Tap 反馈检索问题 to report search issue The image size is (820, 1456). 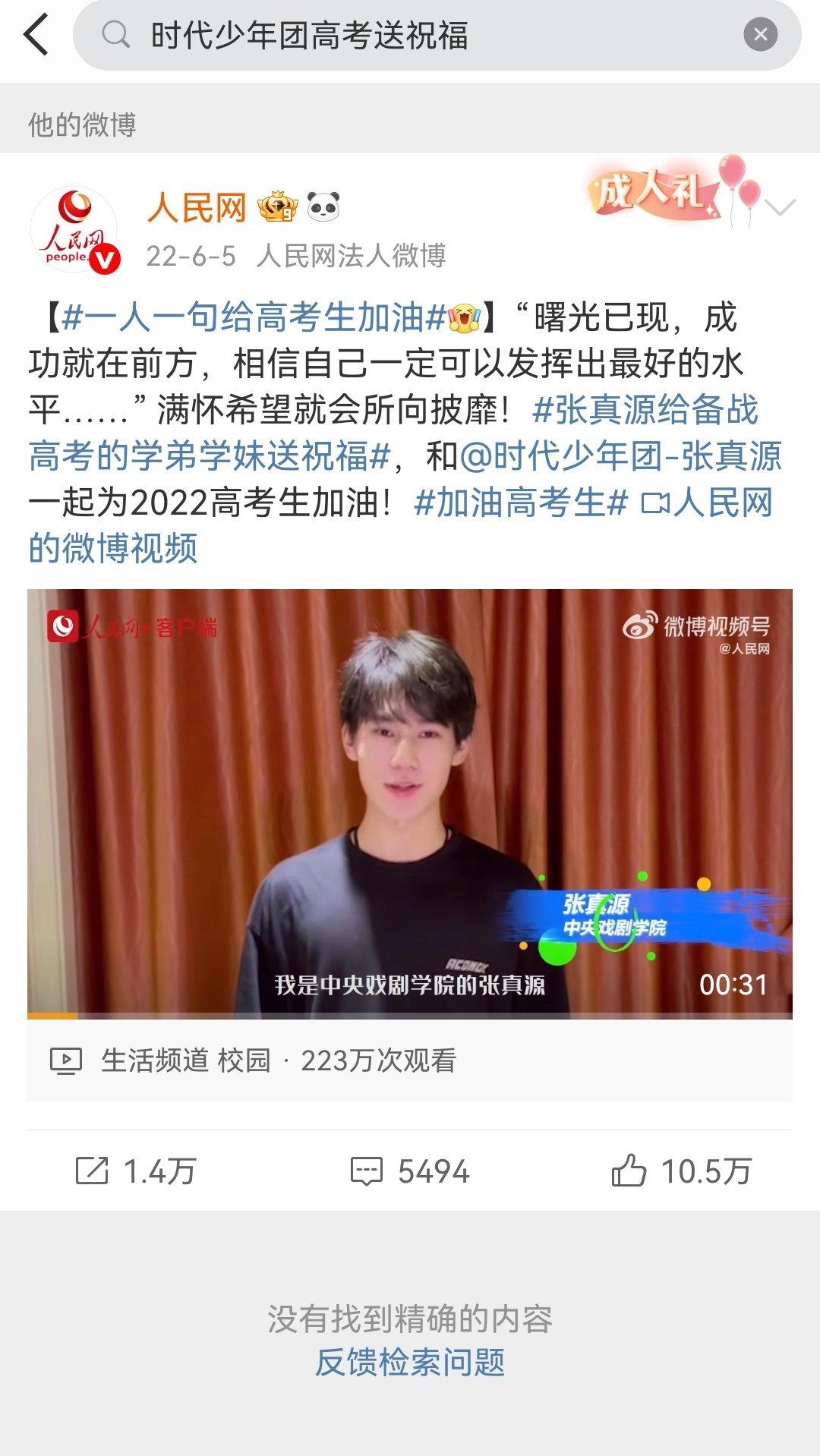click(410, 1362)
